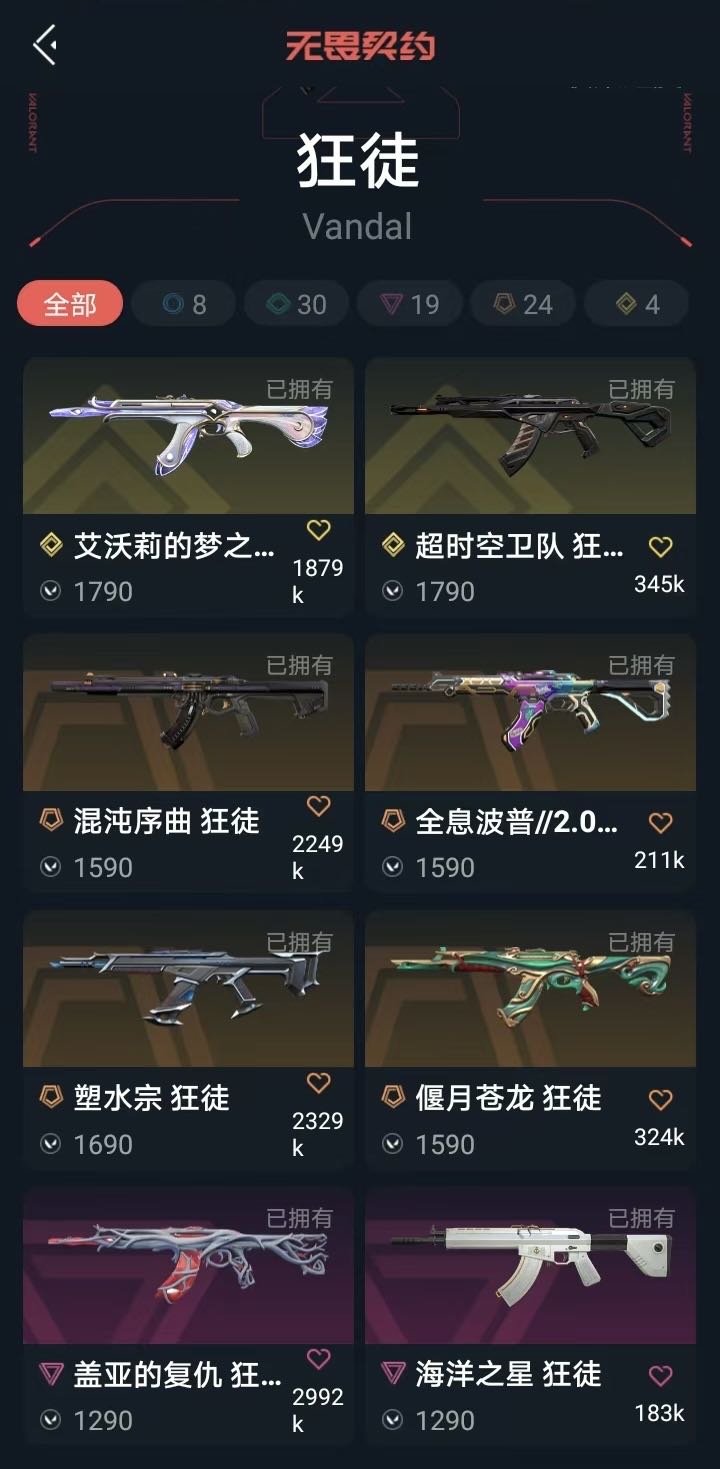The width and height of the screenshot is (720, 1469).
Task: Open the 混沌序曲 狂徒 skin card
Action: 188,764
